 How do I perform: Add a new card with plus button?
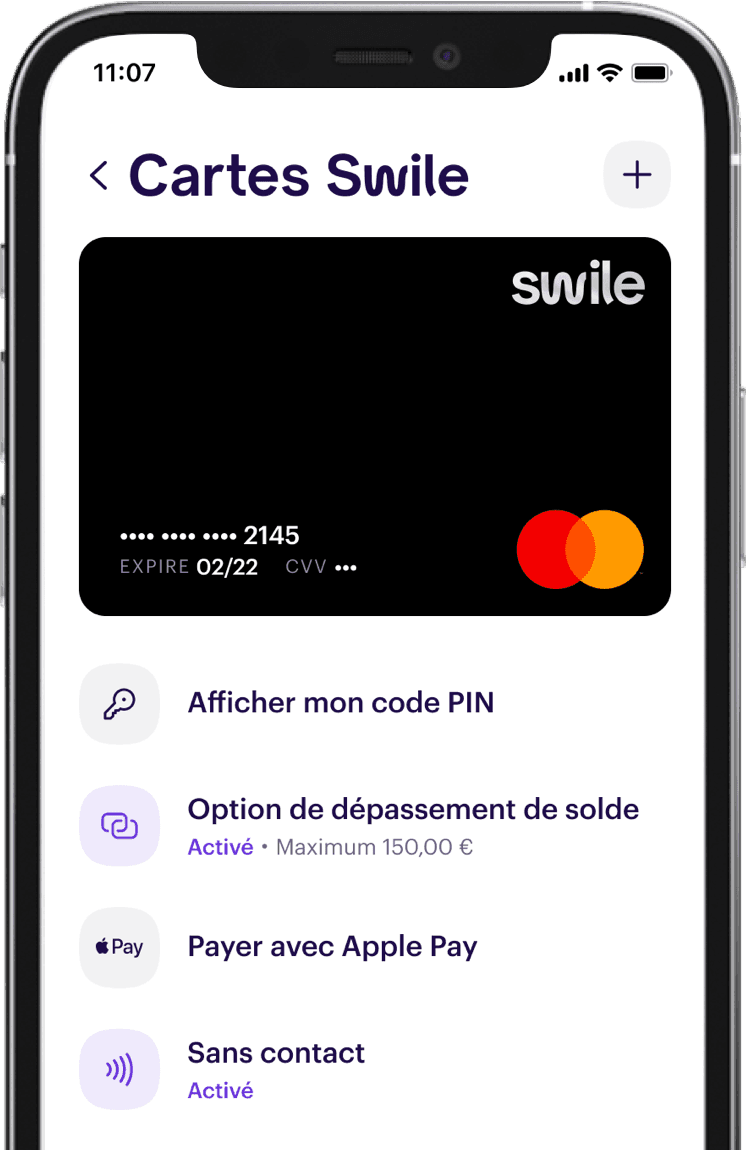click(x=637, y=175)
